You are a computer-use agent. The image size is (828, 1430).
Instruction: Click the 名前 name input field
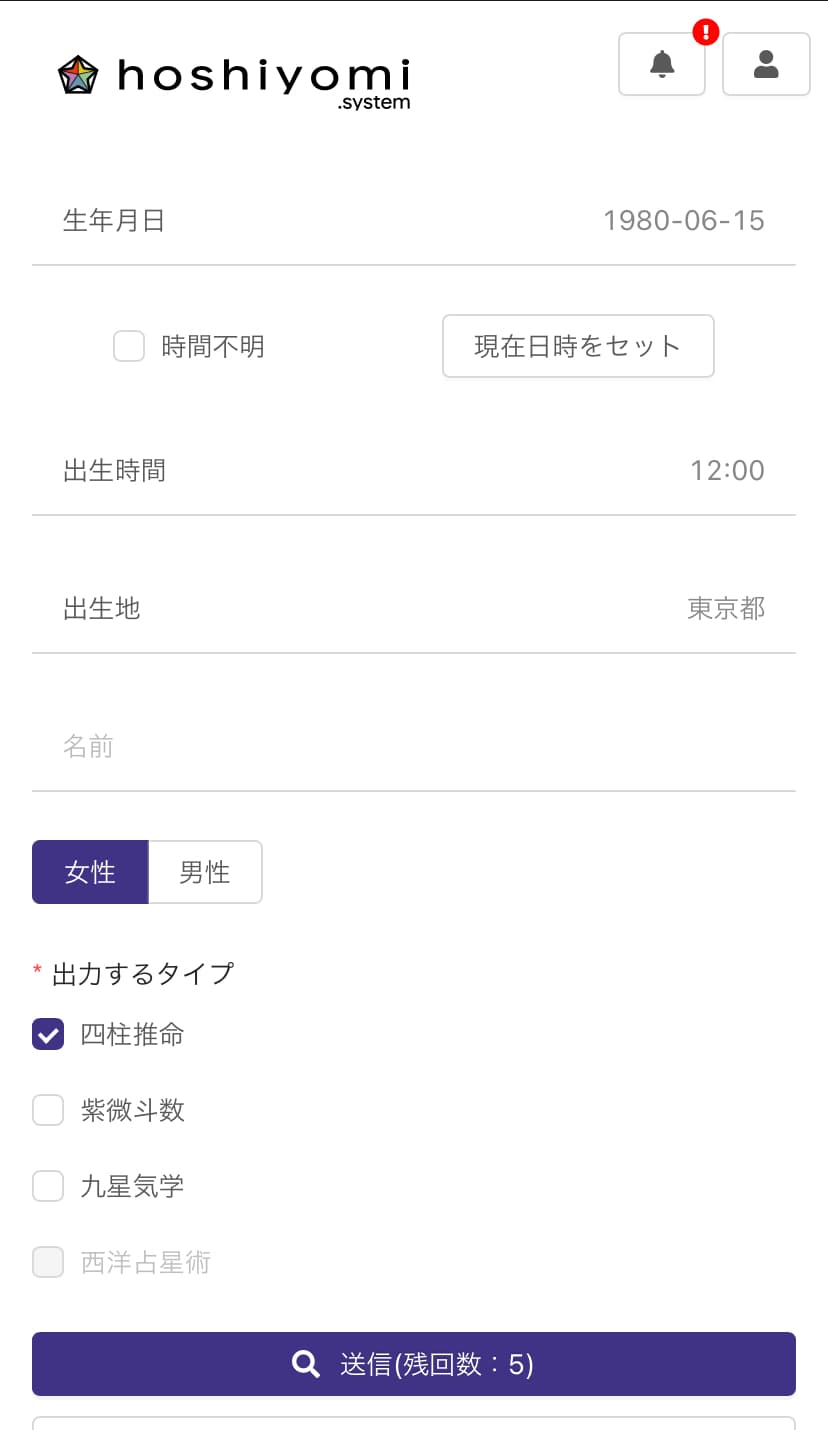click(413, 745)
